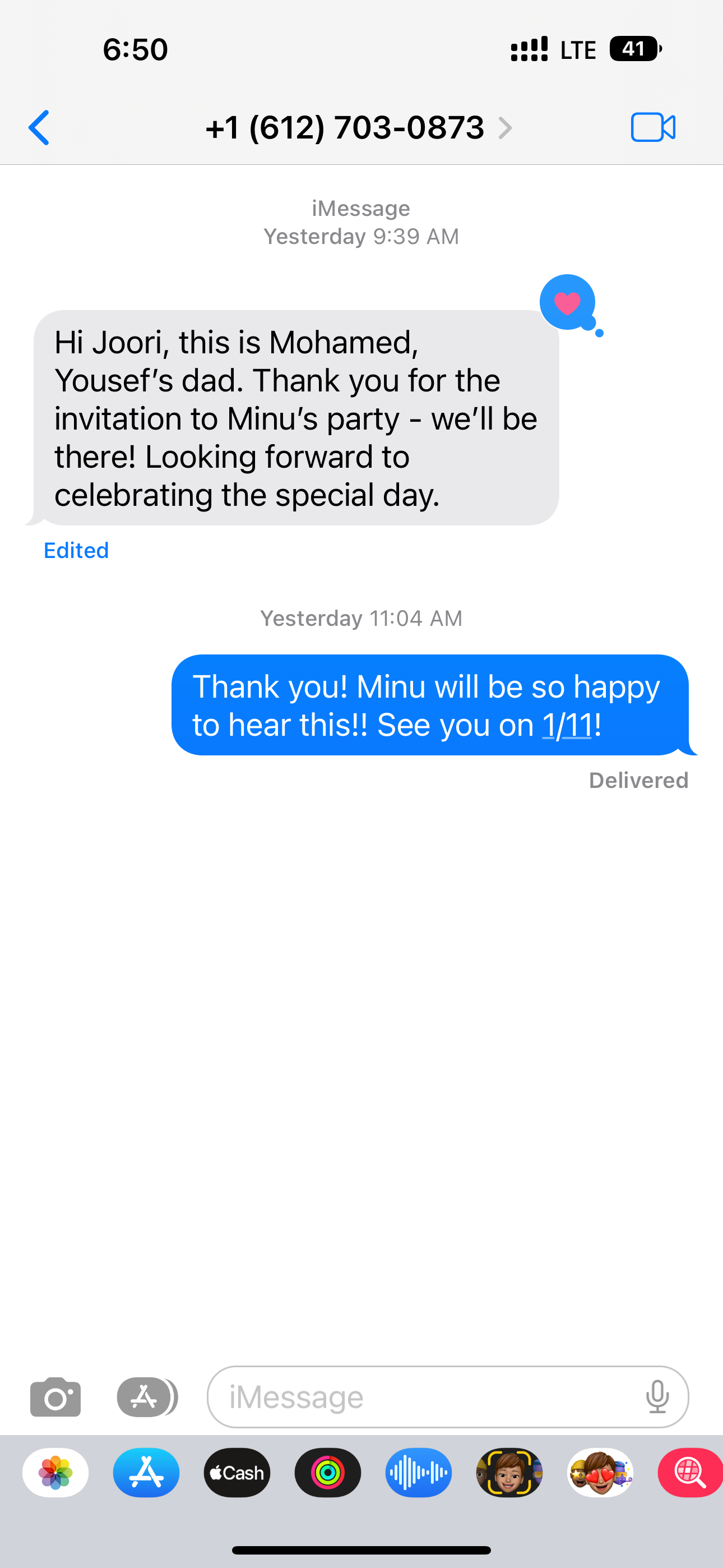Open the audio message waveform app

tap(418, 1473)
